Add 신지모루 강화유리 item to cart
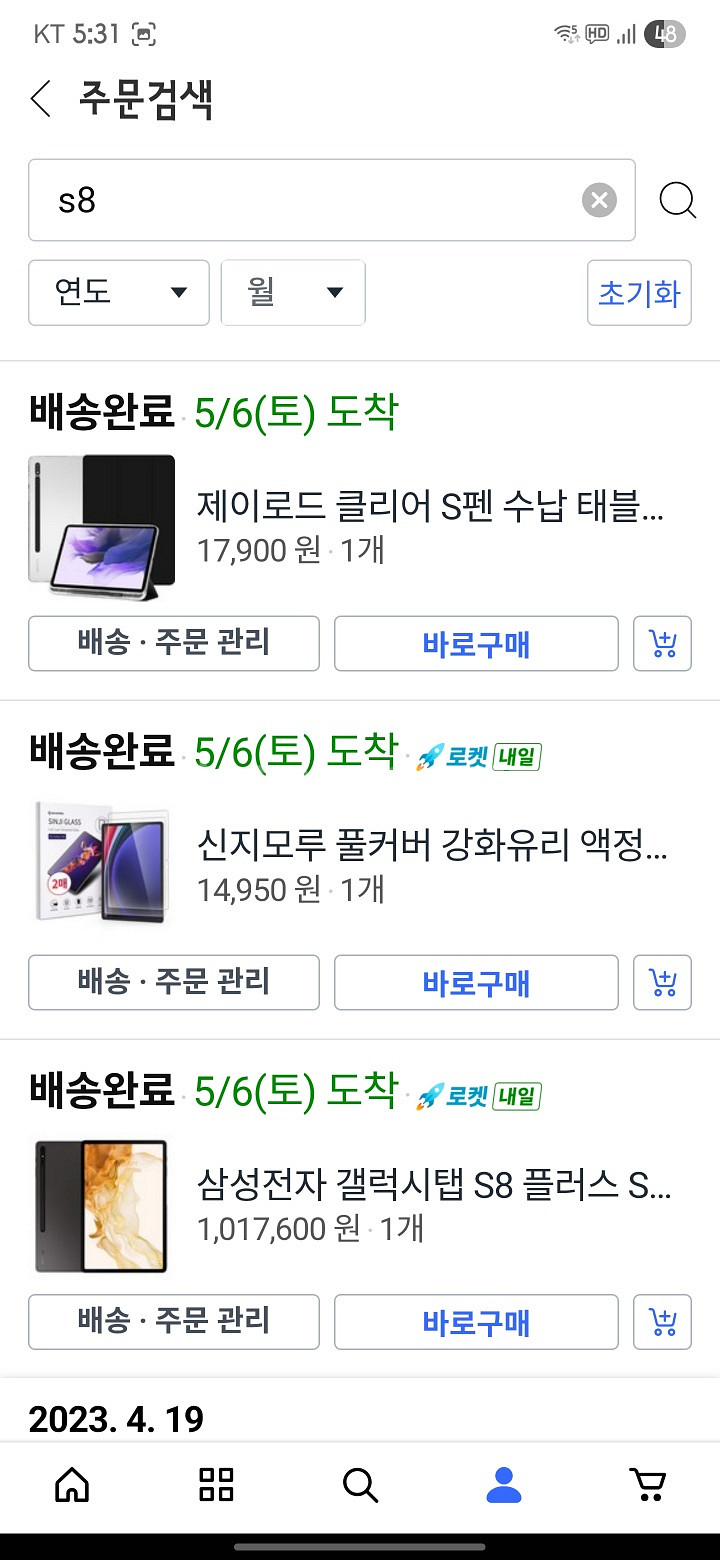Image resolution: width=720 pixels, height=1560 pixels. (662, 983)
